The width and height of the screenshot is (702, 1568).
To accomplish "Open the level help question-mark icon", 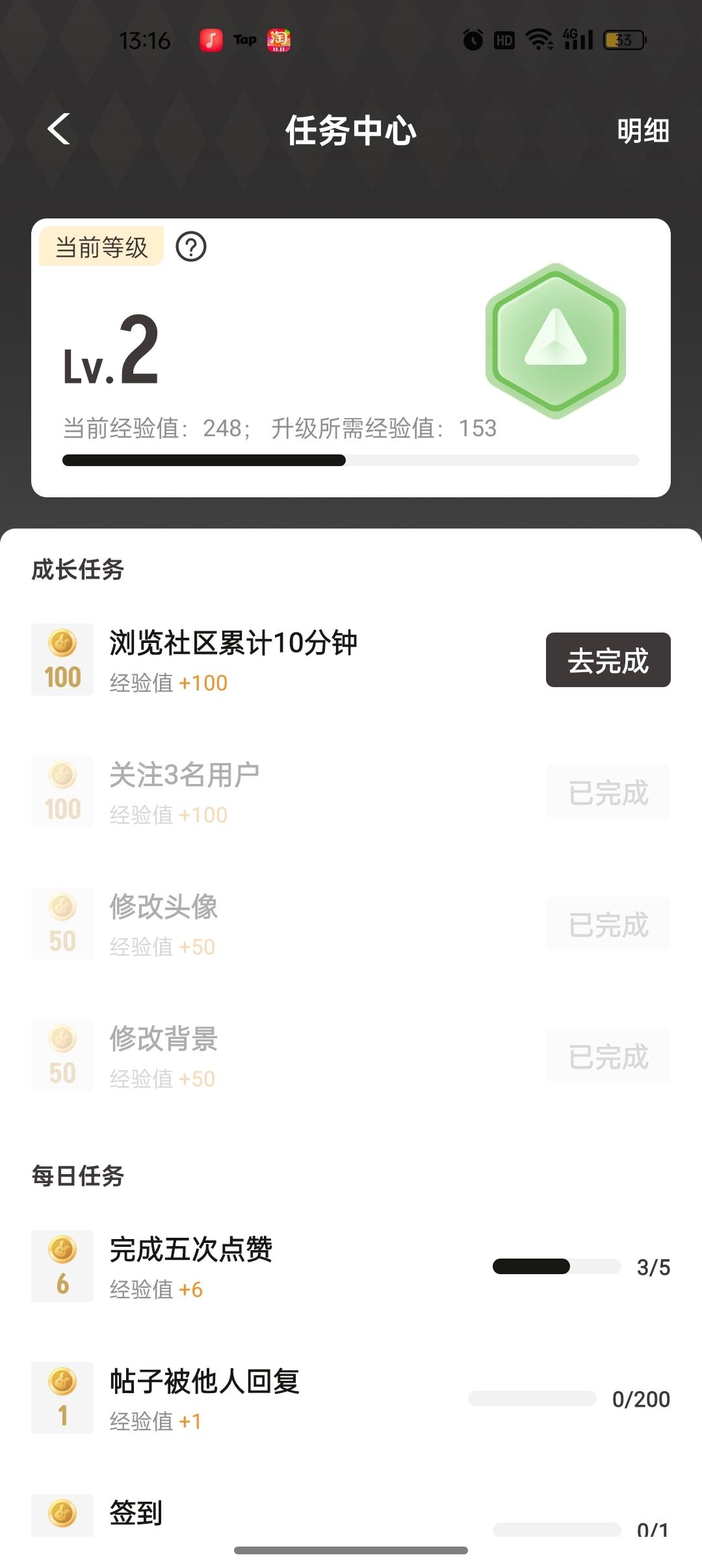I will click(191, 248).
